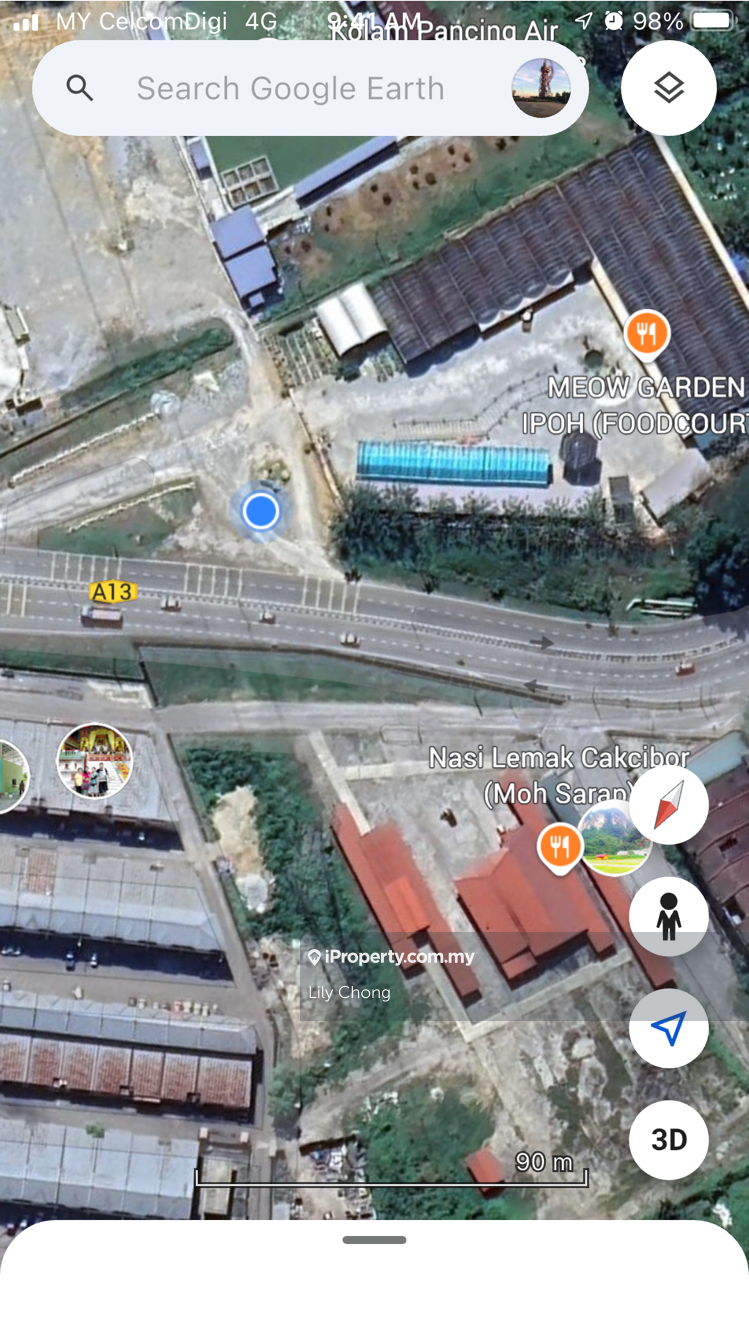Tap the bottom sheet handle
The width and height of the screenshot is (749, 1332).
pyautogui.click(x=374, y=1240)
